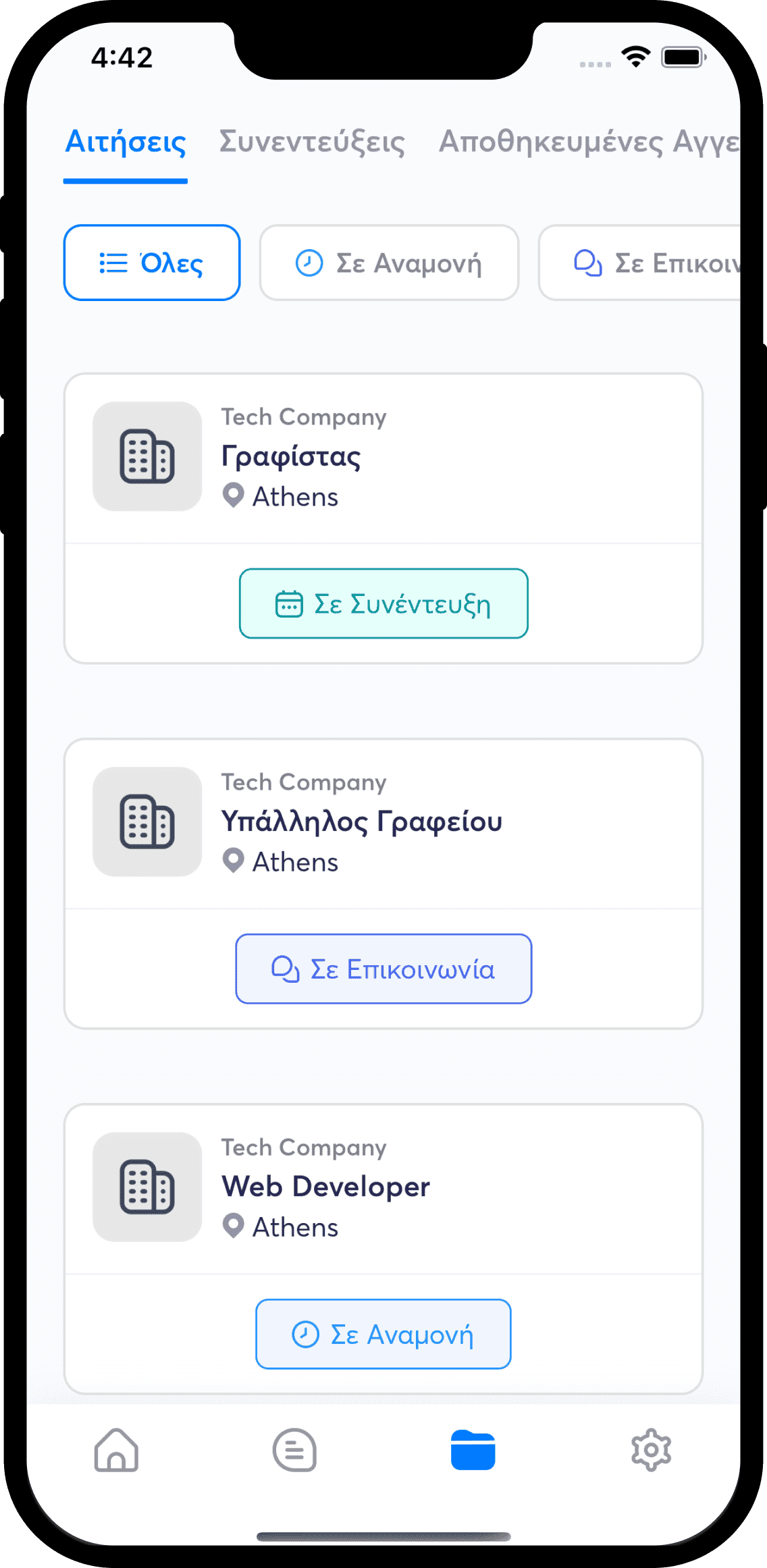Open the Σε Συνέντευξη status on Γραφίστας

pyautogui.click(x=383, y=603)
